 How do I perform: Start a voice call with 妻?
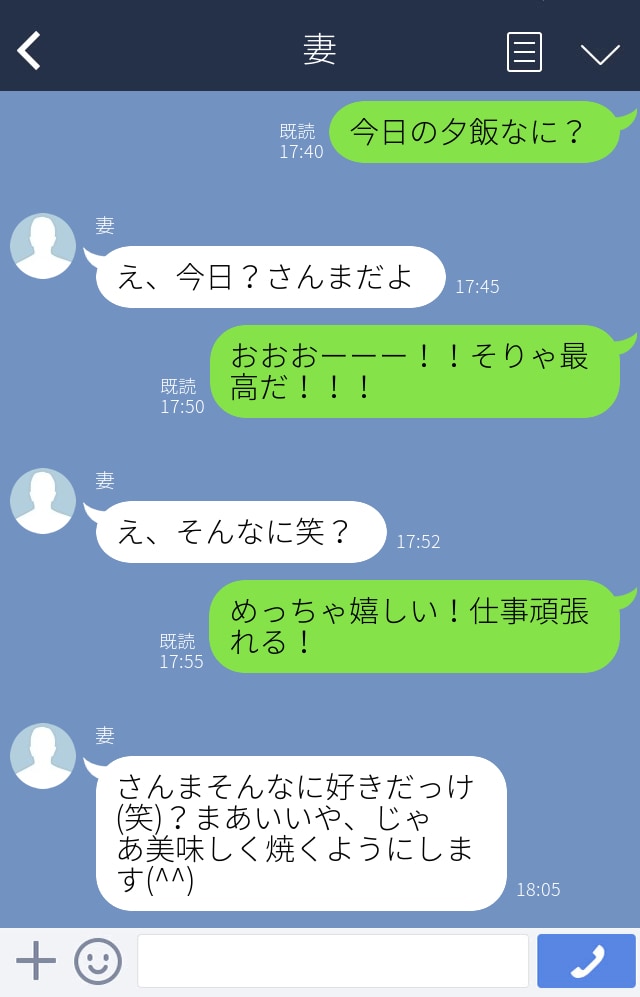[x=586, y=961]
